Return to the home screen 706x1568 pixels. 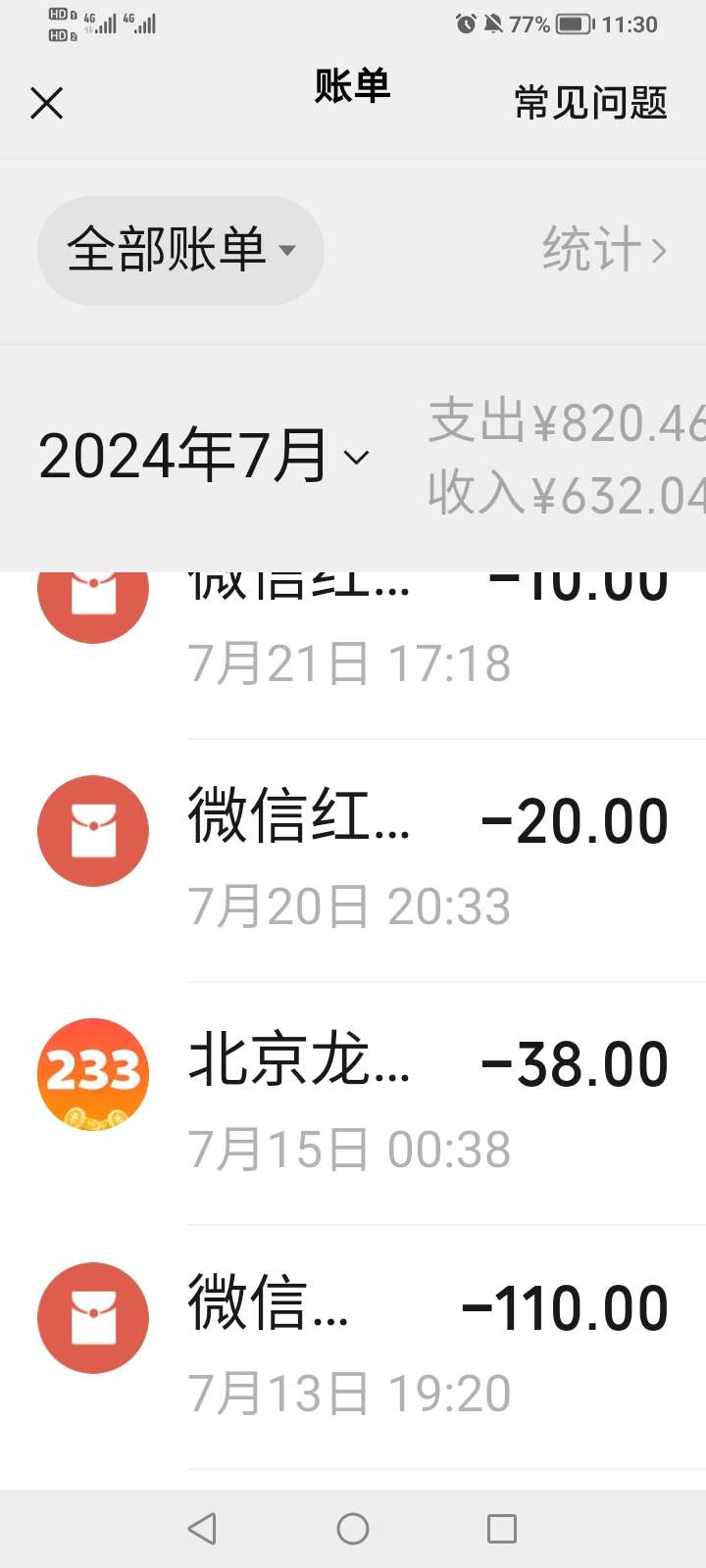tap(353, 1528)
